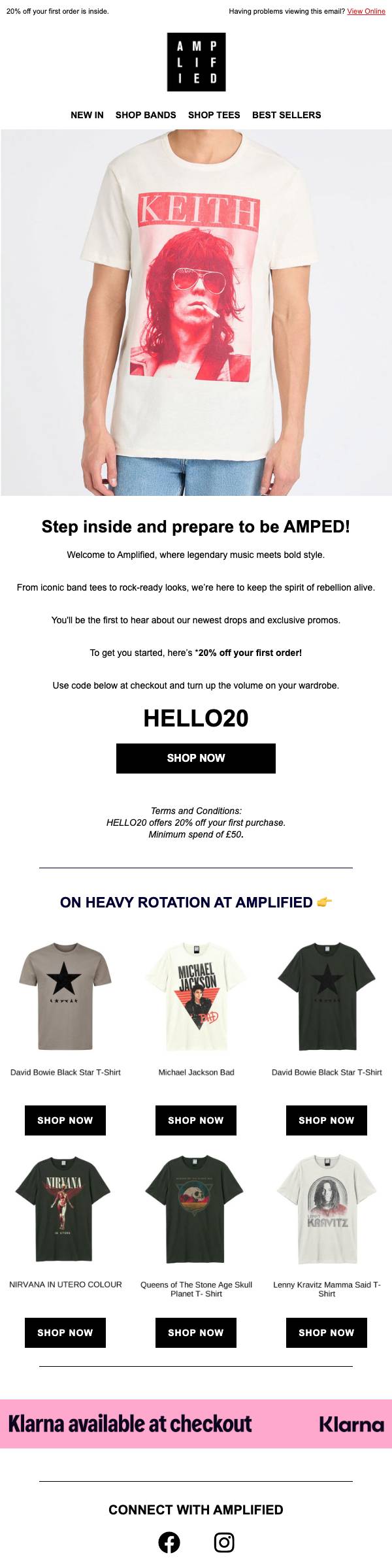Screen dimensions: 392x1568
Task: Open the View Online link
Action: pyautogui.click(x=366, y=11)
